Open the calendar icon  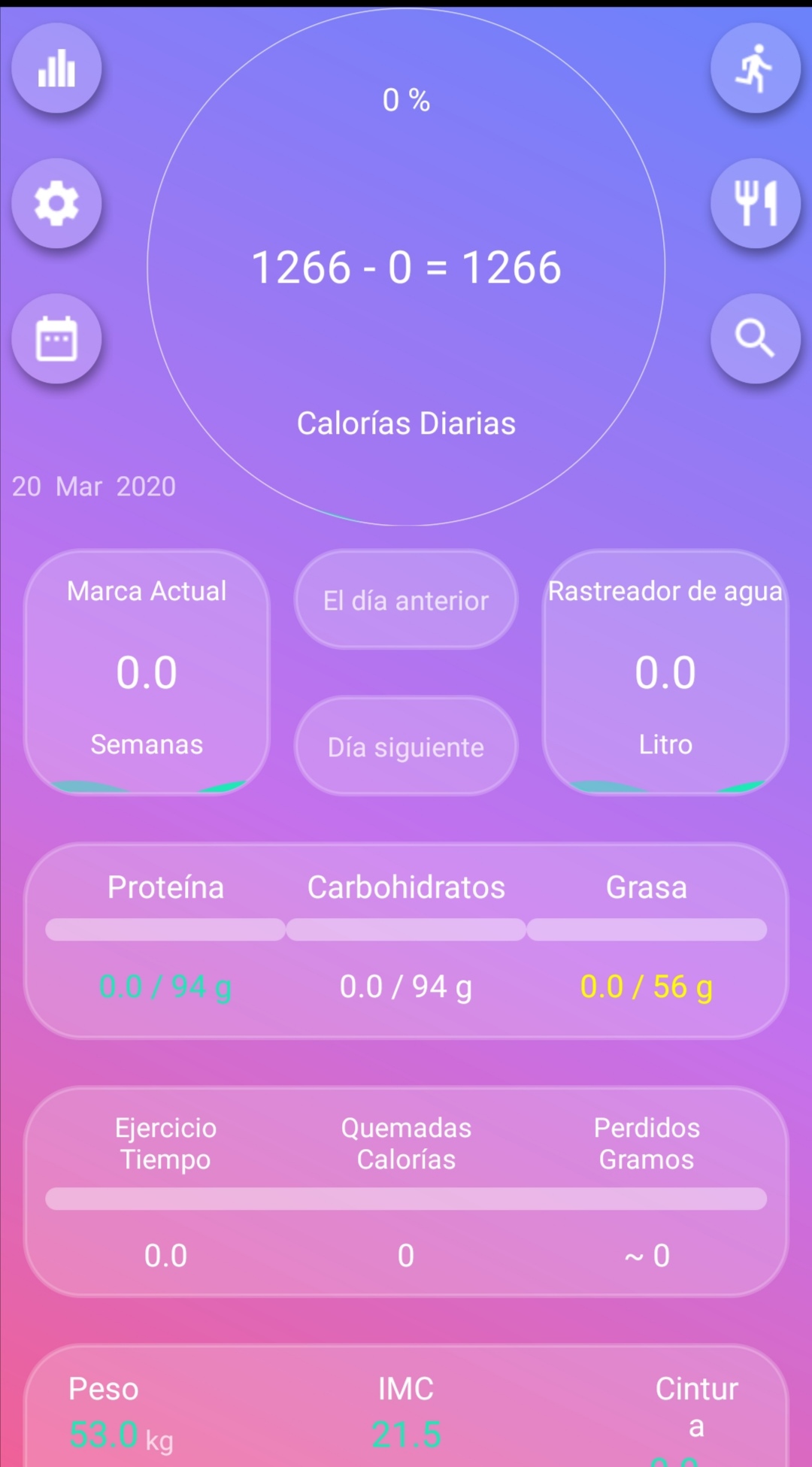click(x=56, y=339)
